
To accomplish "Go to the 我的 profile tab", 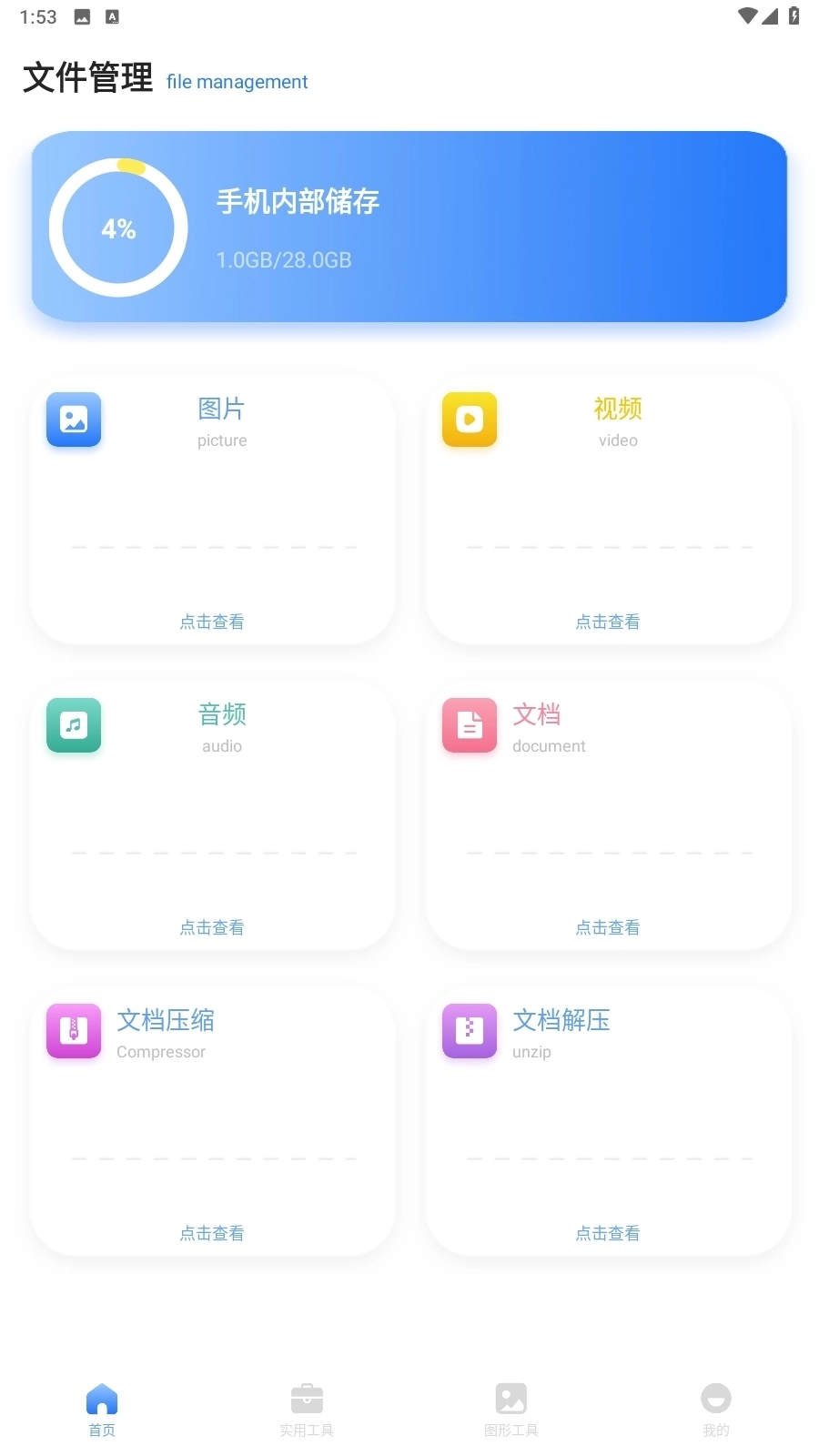I will [x=716, y=1409].
